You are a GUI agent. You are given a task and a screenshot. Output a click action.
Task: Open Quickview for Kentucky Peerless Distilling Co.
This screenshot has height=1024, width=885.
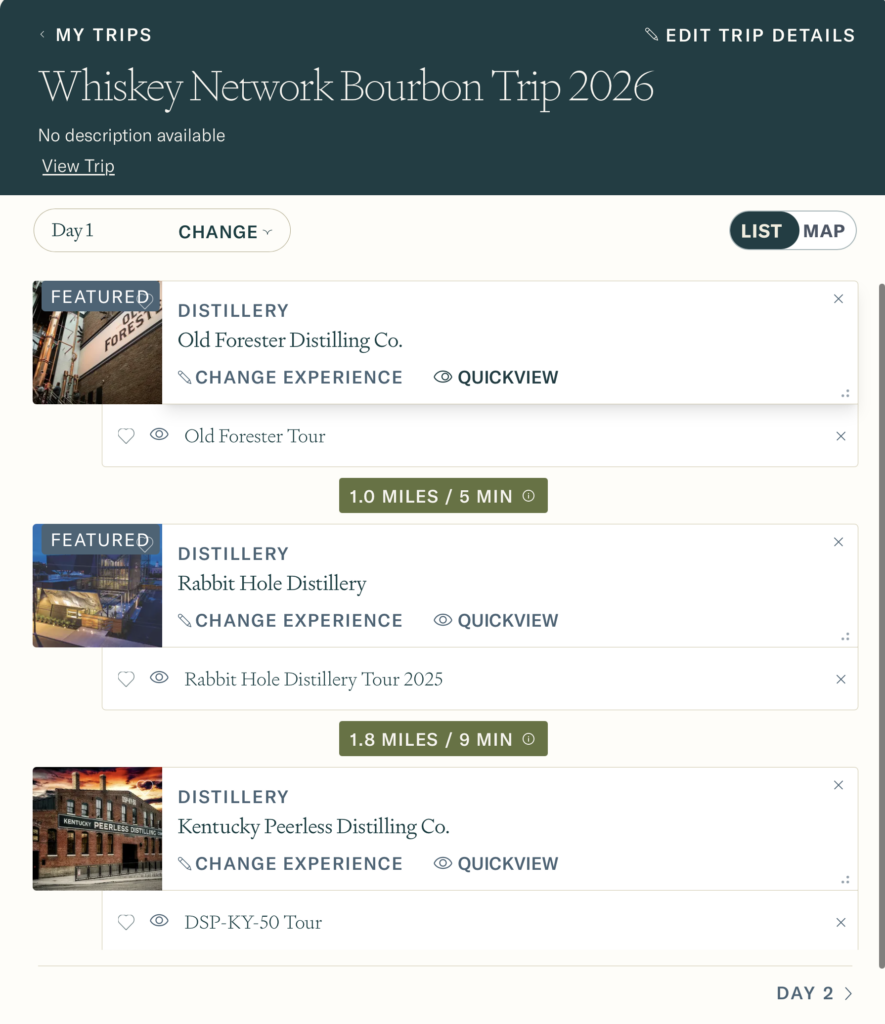[x=496, y=864]
